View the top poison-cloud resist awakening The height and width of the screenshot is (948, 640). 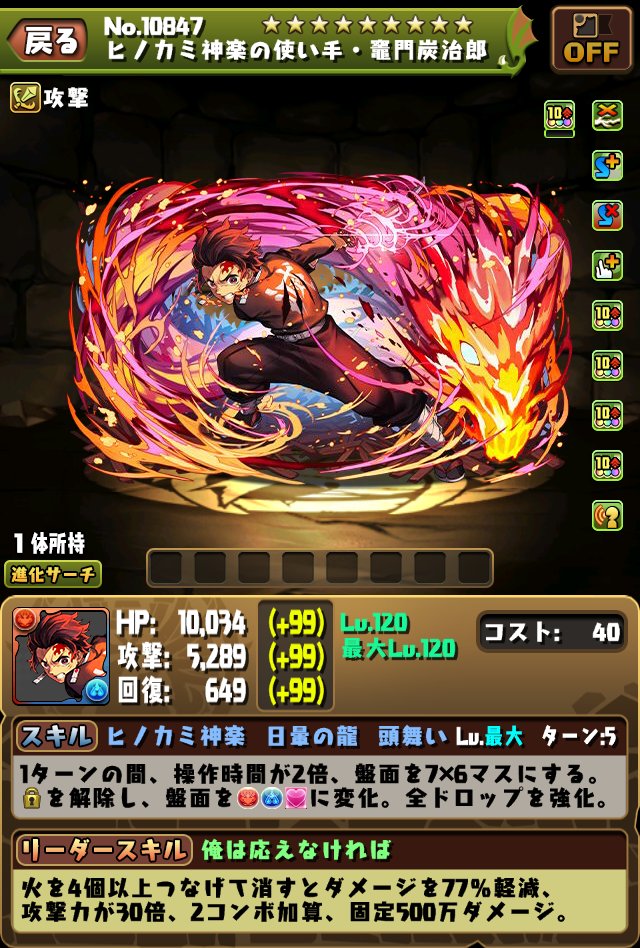pyautogui.click(x=607, y=116)
